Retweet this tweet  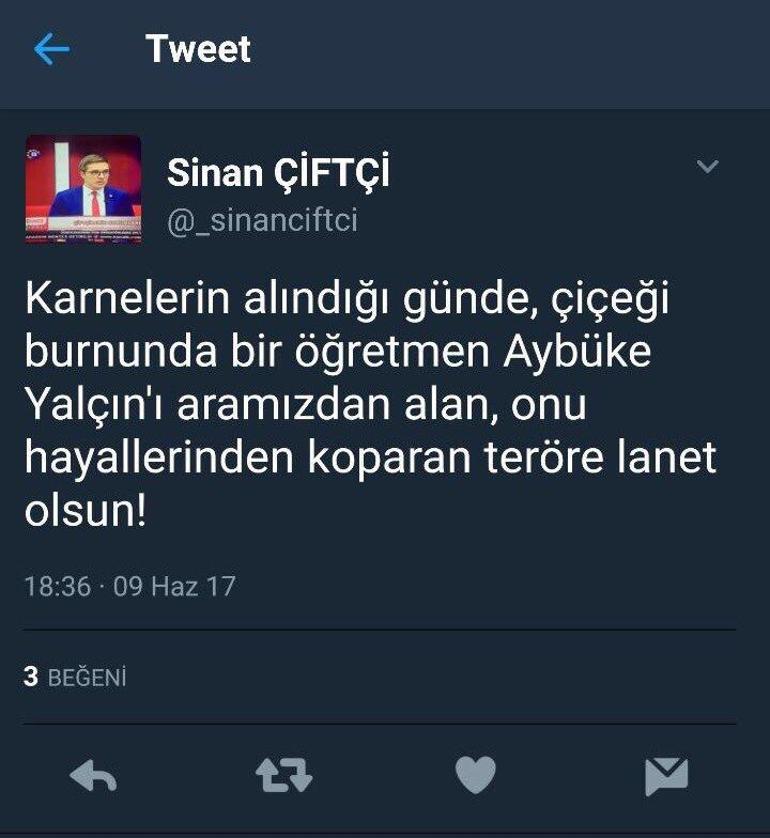coord(284,775)
